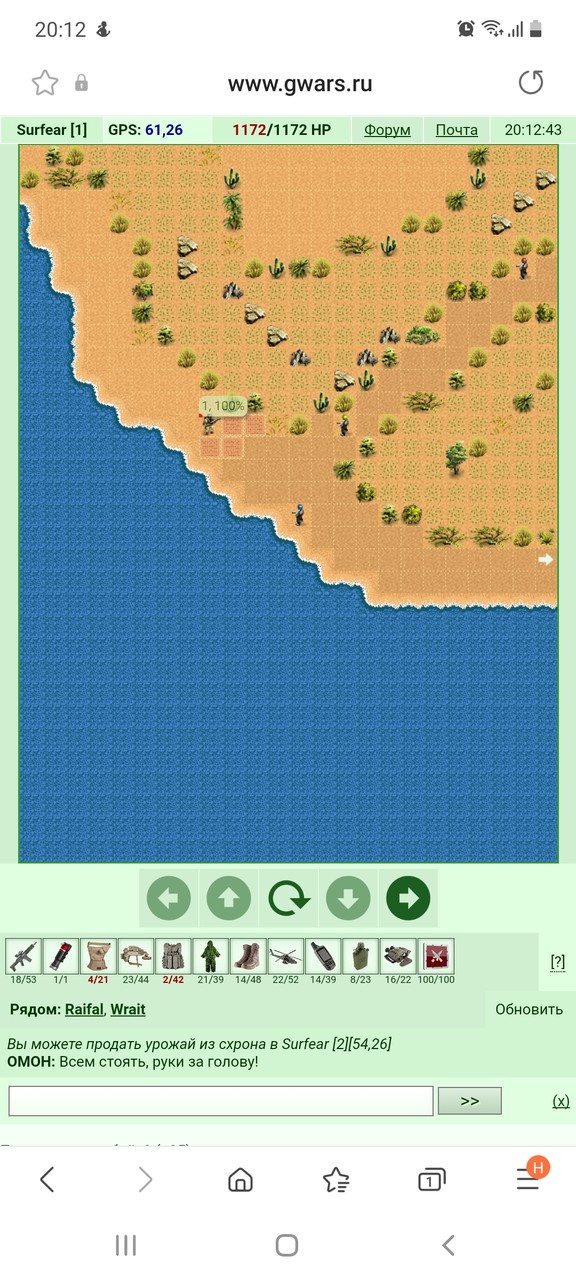Open the browser hamburger menu
Viewport: 576px width, 1280px height.
[x=528, y=1181]
